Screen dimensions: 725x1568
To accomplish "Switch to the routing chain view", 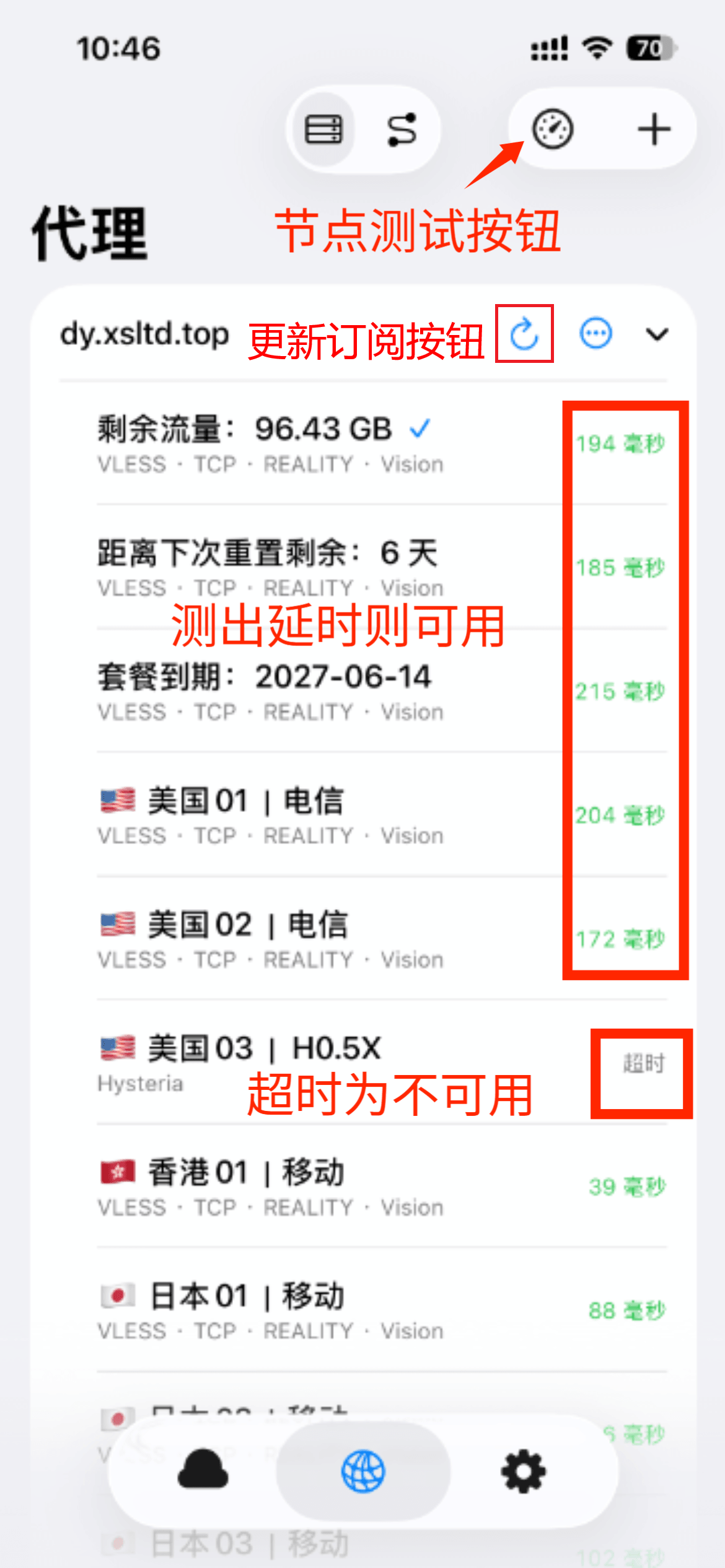I will click(x=402, y=129).
